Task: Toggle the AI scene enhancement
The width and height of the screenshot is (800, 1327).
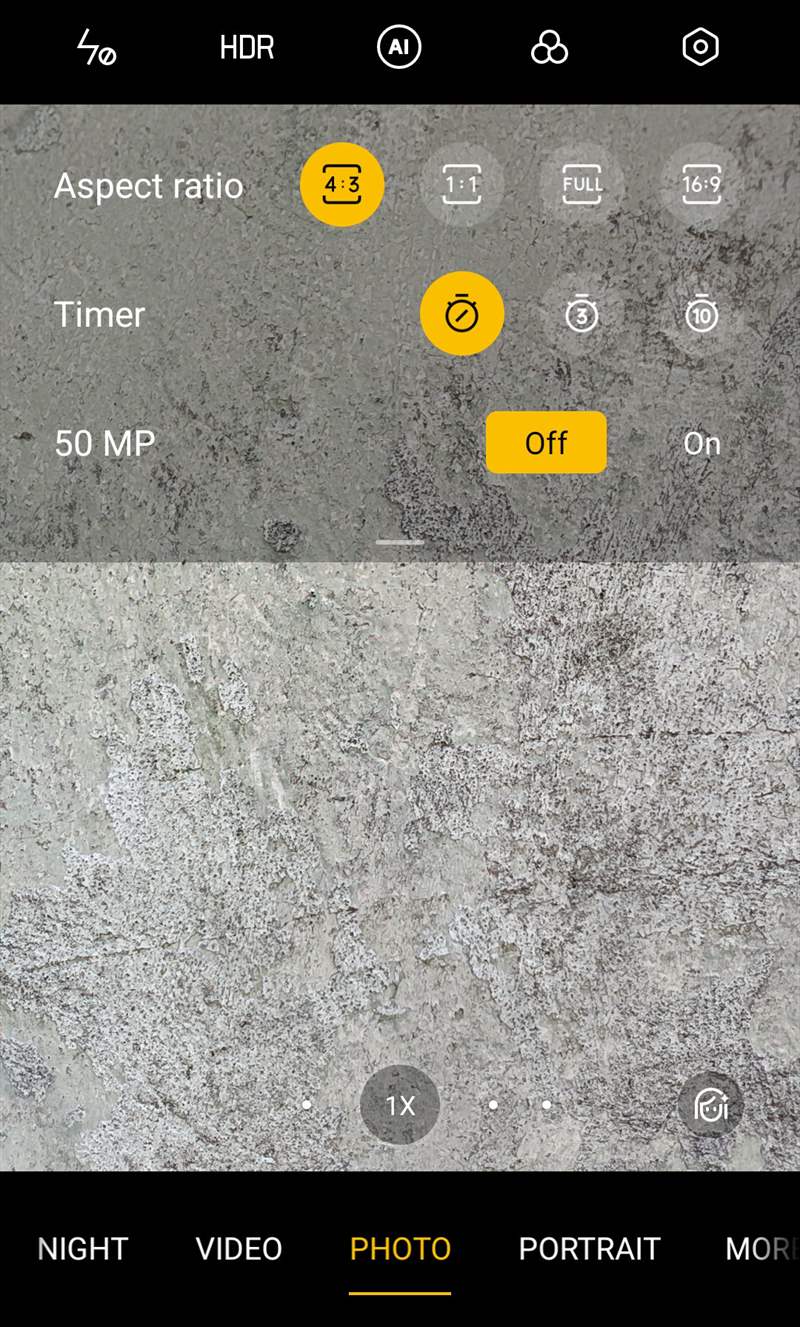Action: pyautogui.click(x=399, y=47)
